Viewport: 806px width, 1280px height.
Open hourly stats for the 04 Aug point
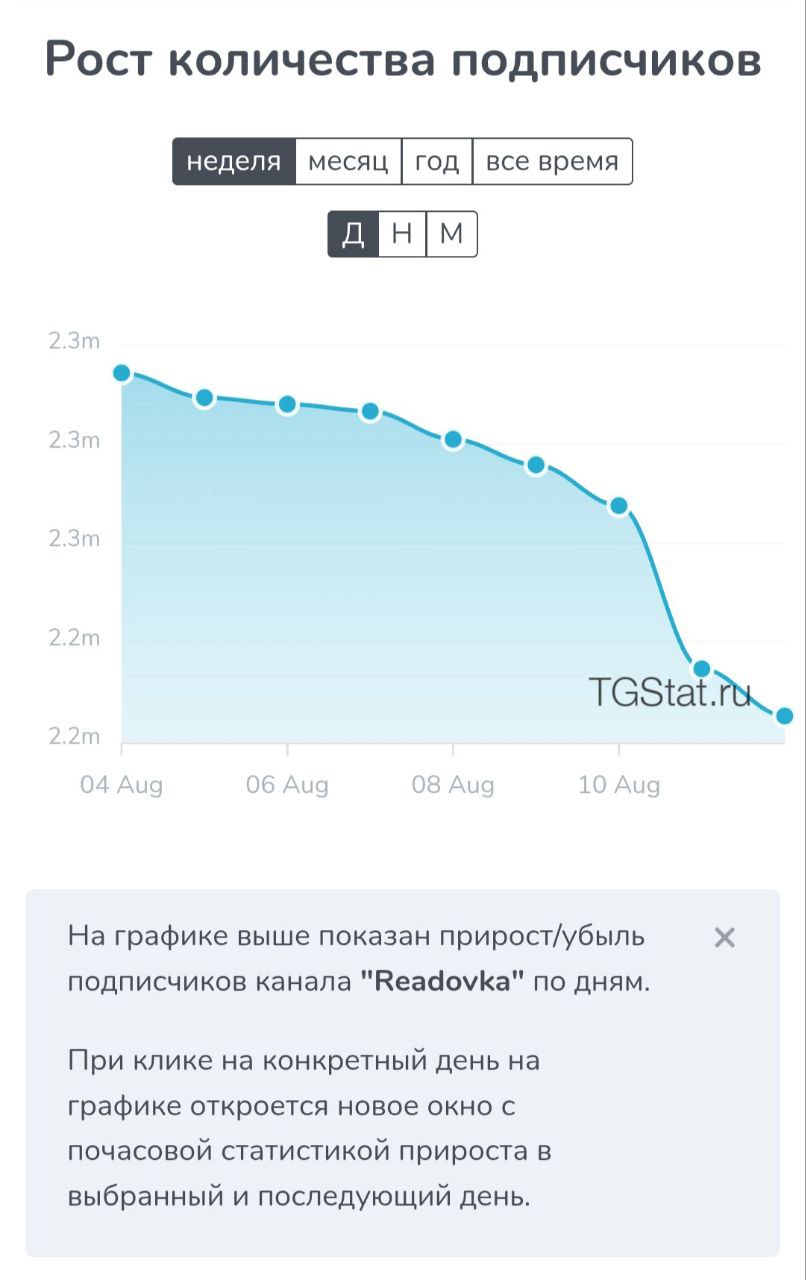coord(122,373)
